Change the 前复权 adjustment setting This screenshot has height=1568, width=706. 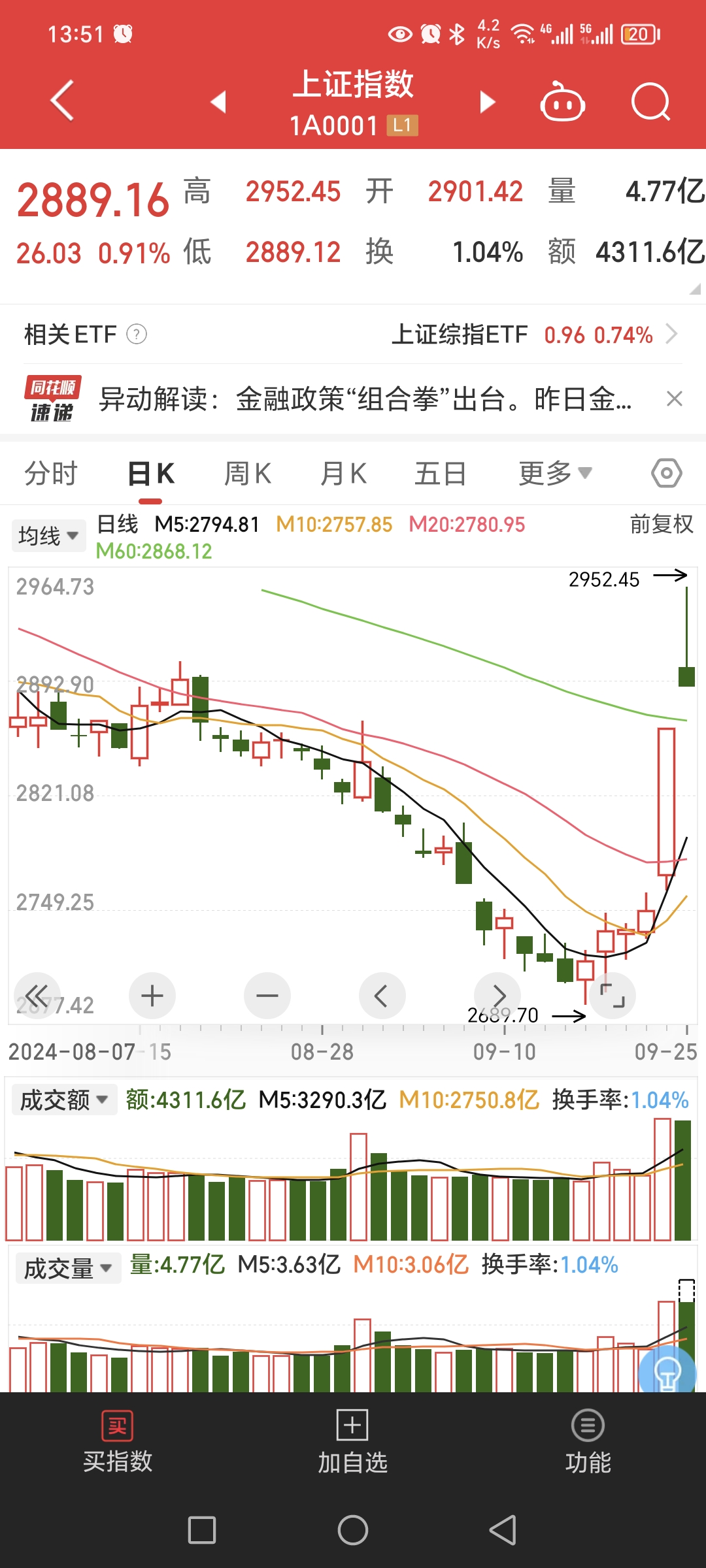coord(661,524)
